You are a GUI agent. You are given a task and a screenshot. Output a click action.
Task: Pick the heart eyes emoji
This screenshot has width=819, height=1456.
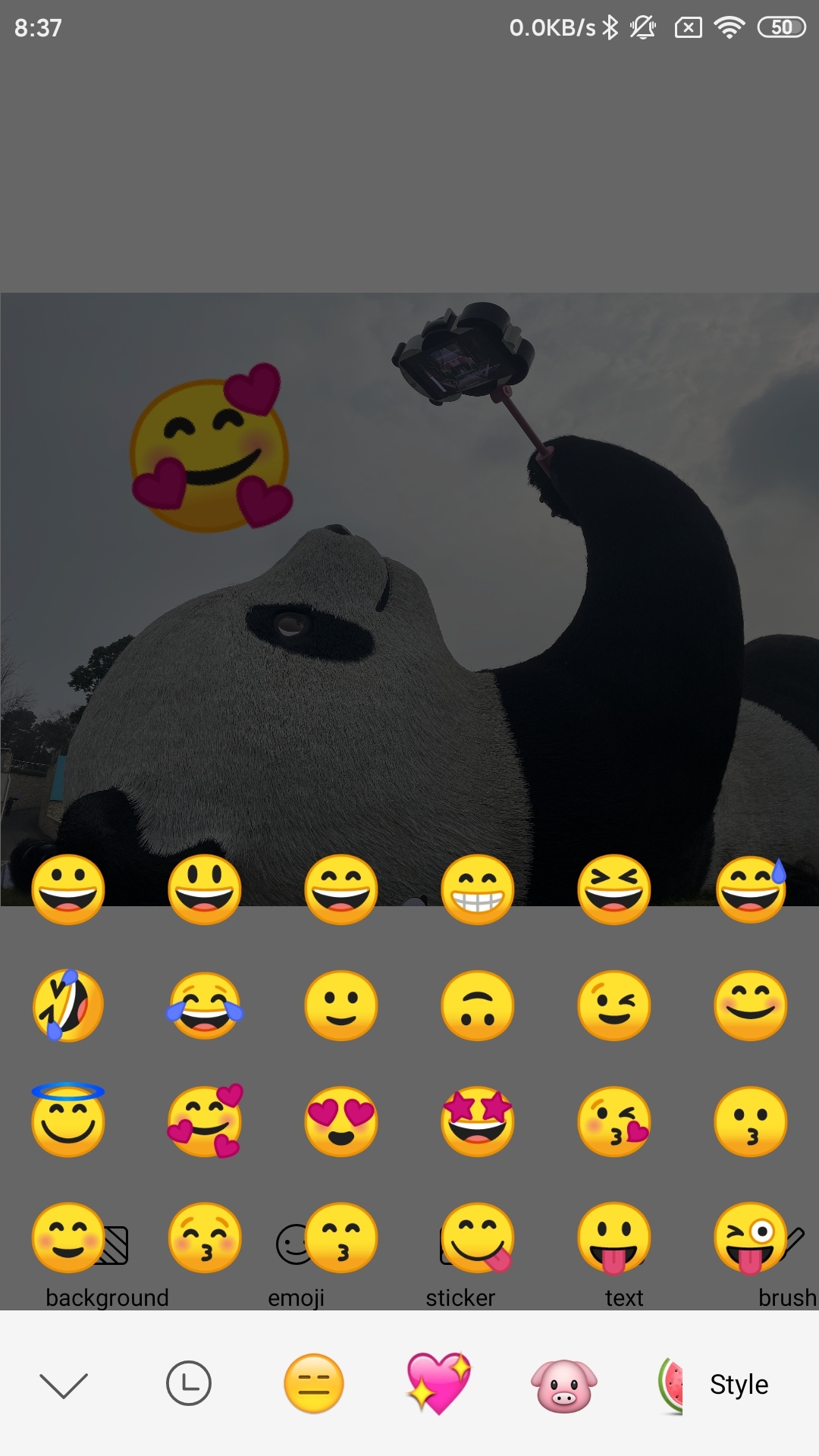click(341, 1121)
